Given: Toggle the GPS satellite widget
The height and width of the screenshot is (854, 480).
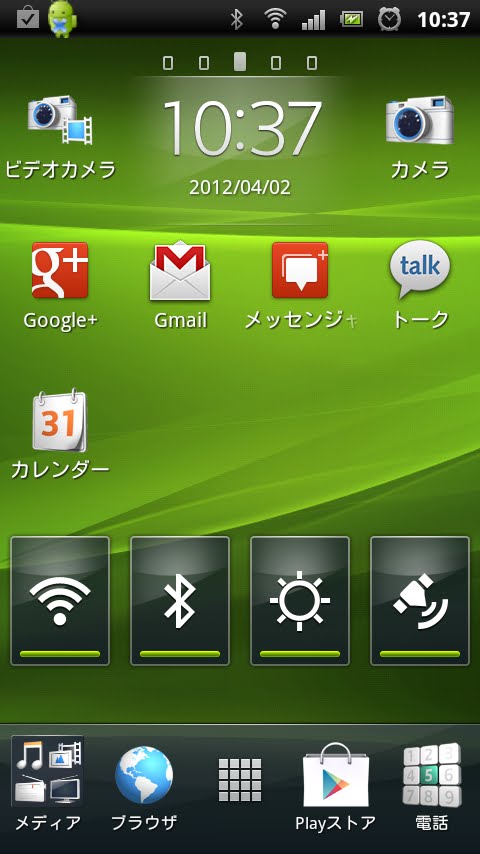Looking at the screenshot, I should tap(420, 601).
